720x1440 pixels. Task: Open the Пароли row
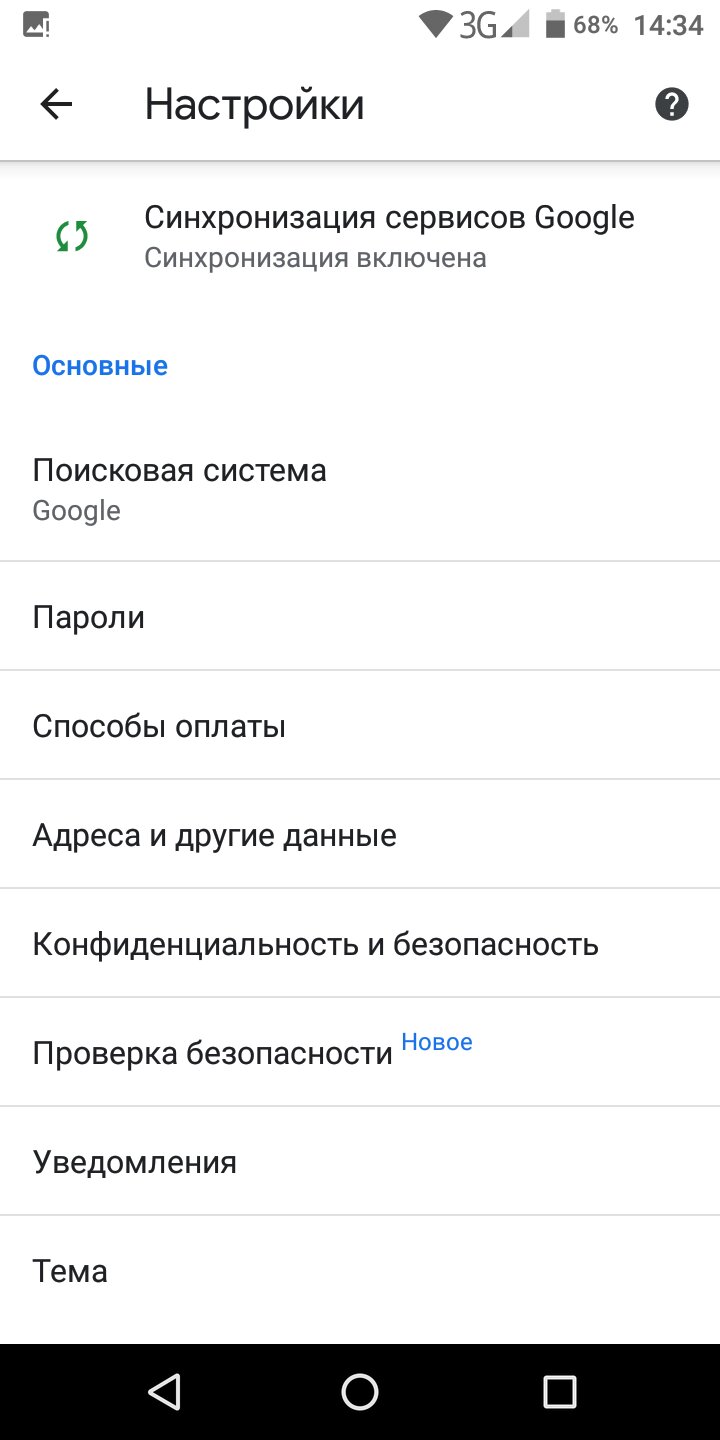tap(360, 616)
